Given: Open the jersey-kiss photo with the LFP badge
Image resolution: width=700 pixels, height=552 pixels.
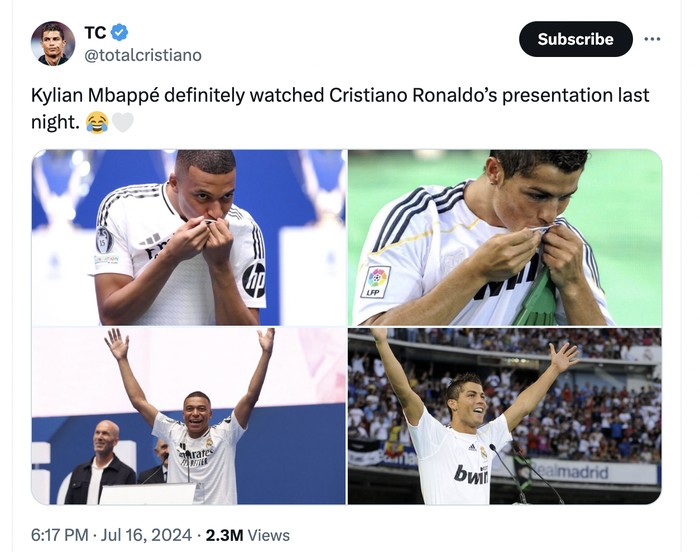Looking at the screenshot, I should (x=504, y=237).
